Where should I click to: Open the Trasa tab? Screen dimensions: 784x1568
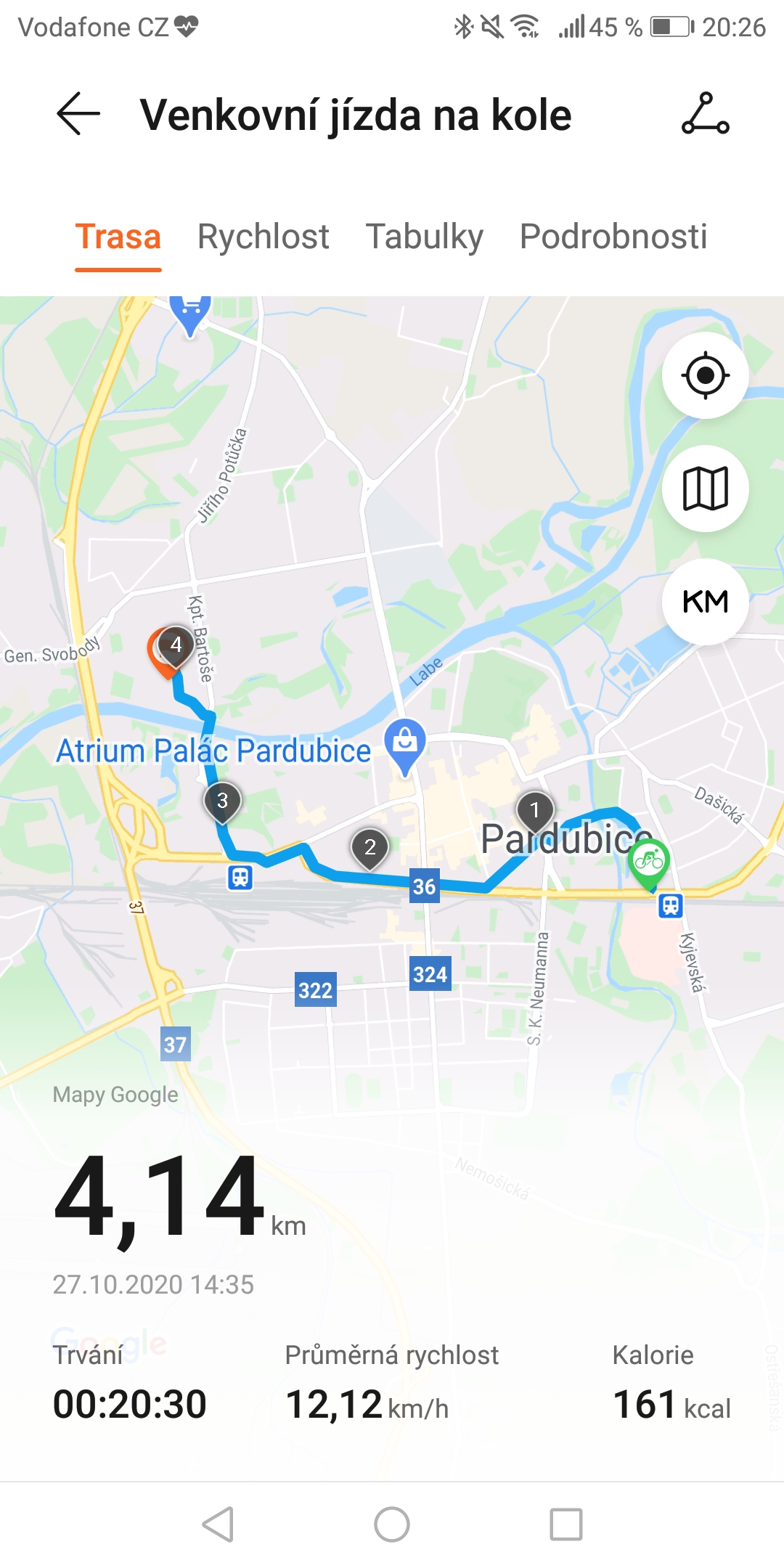tap(118, 237)
